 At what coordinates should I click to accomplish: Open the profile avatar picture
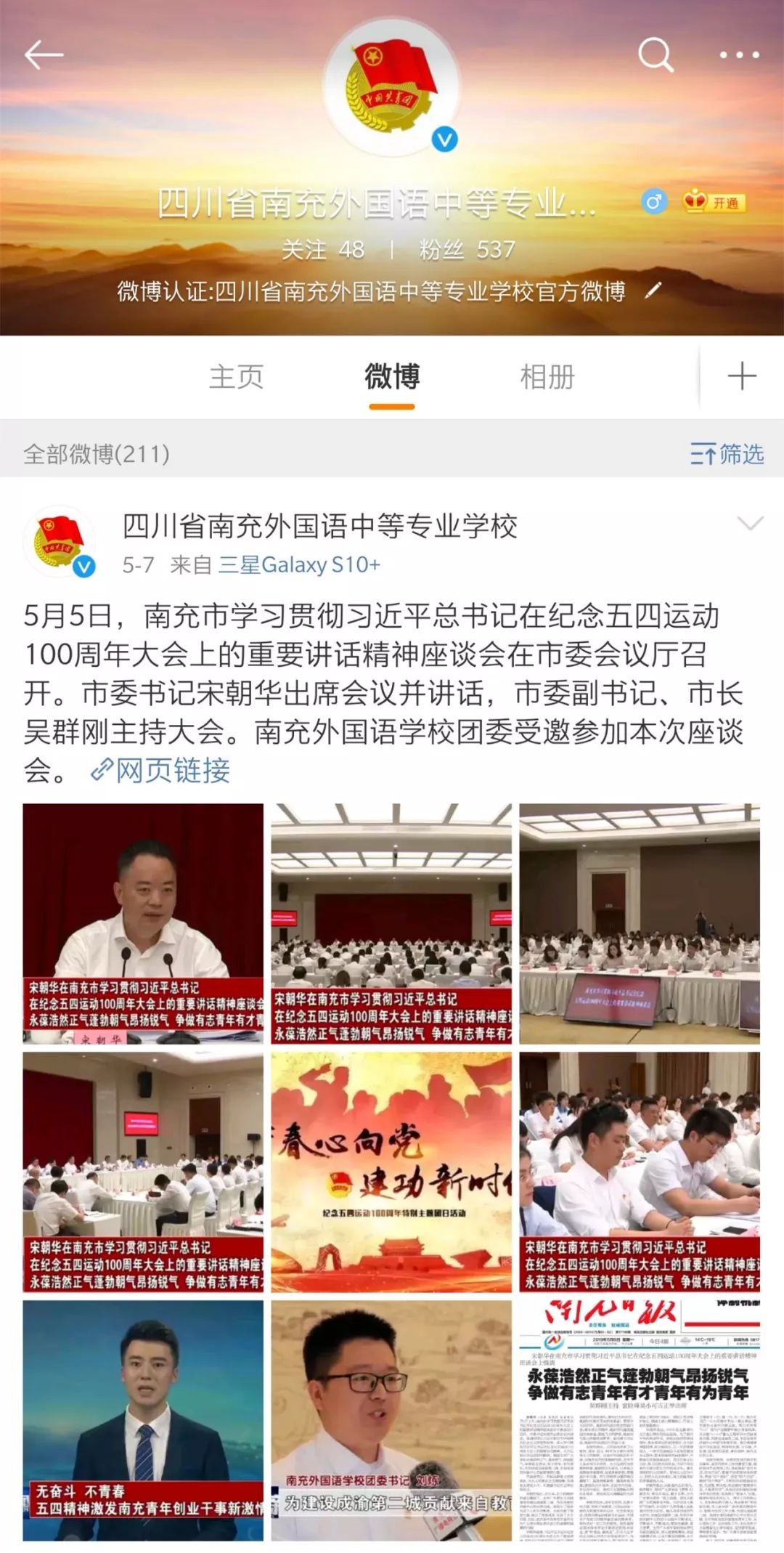391,86
